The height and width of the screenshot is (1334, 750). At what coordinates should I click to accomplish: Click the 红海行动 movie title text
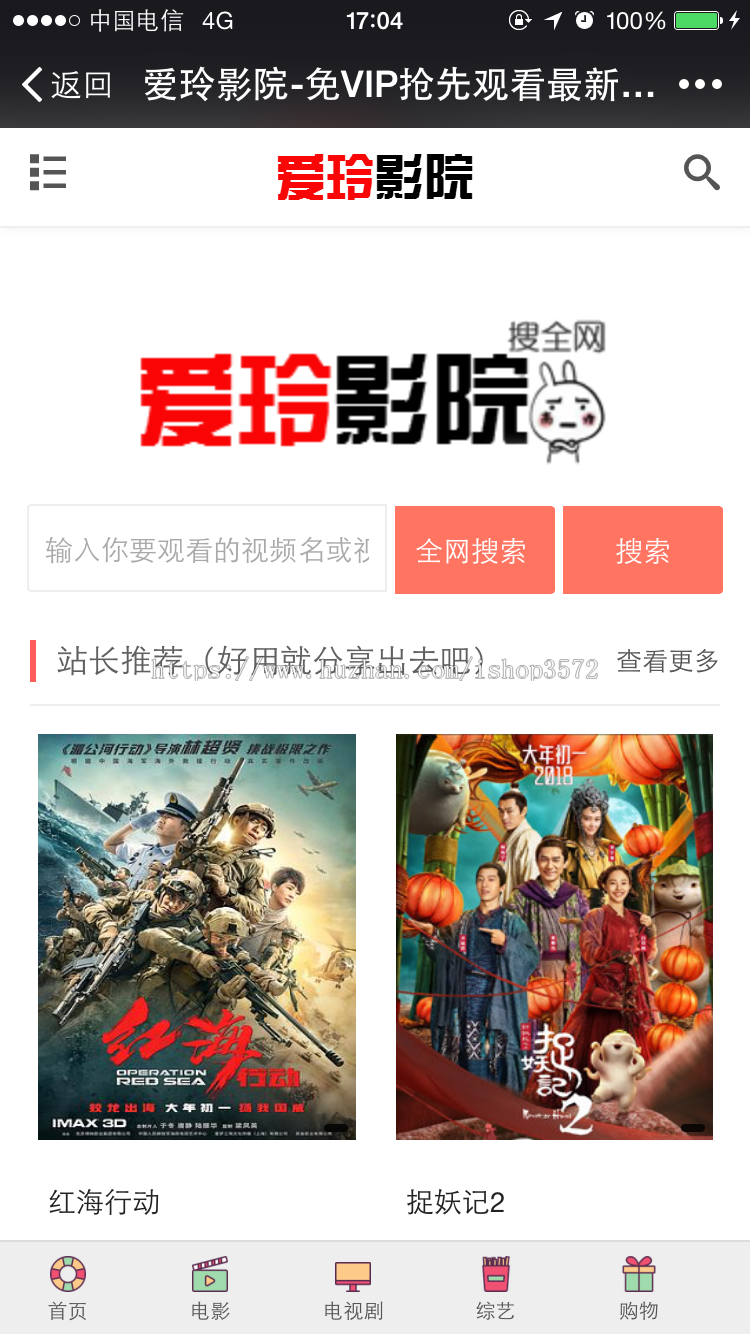(x=104, y=1203)
